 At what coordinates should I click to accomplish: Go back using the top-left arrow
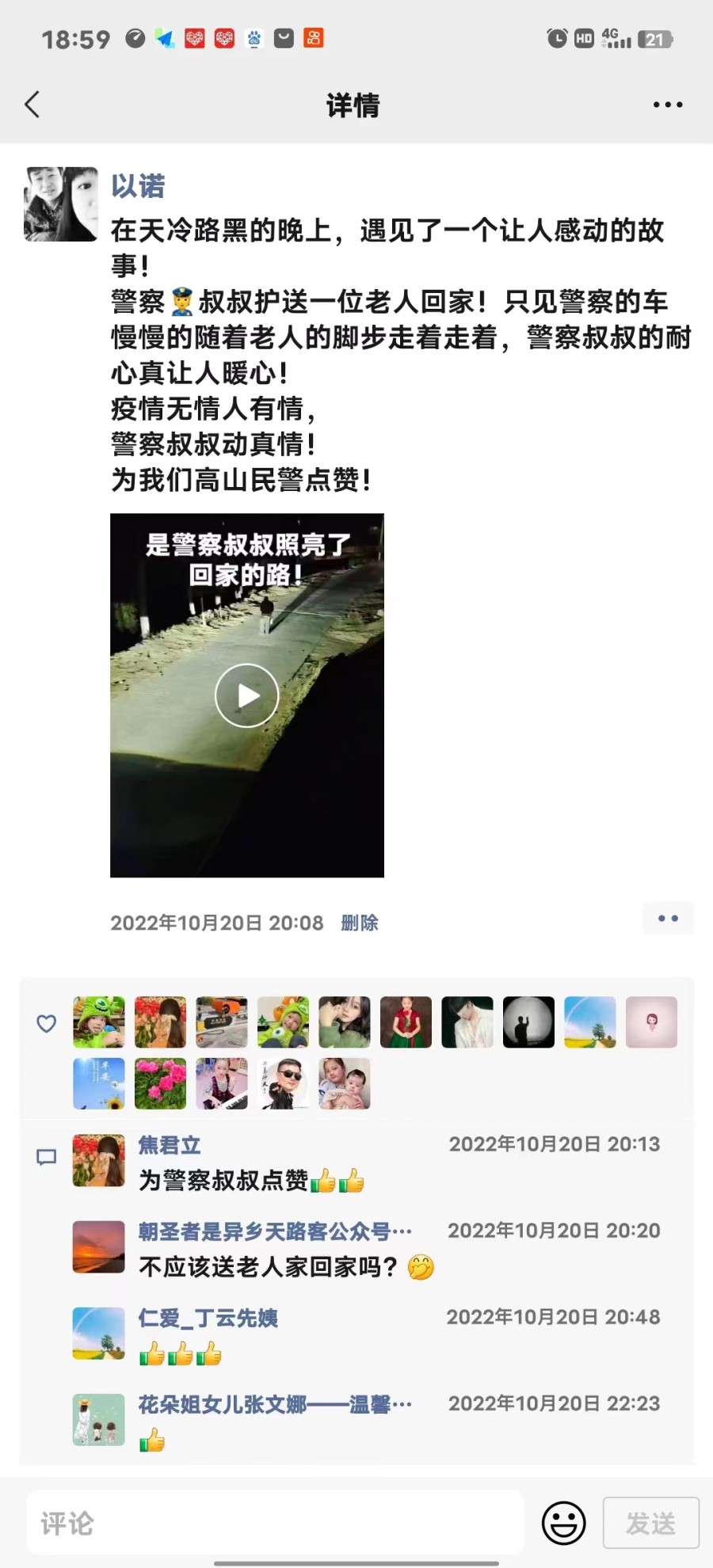tap(32, 105)
